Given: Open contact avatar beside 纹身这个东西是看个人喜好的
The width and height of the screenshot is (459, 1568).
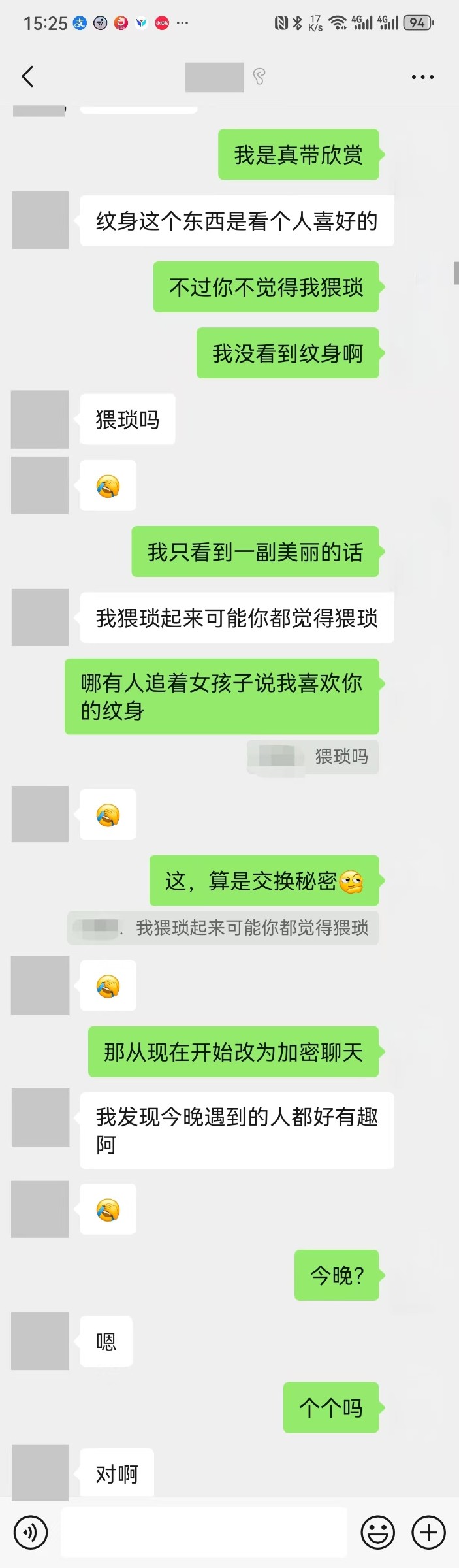Looking at the screenshot, I should 40,220.
